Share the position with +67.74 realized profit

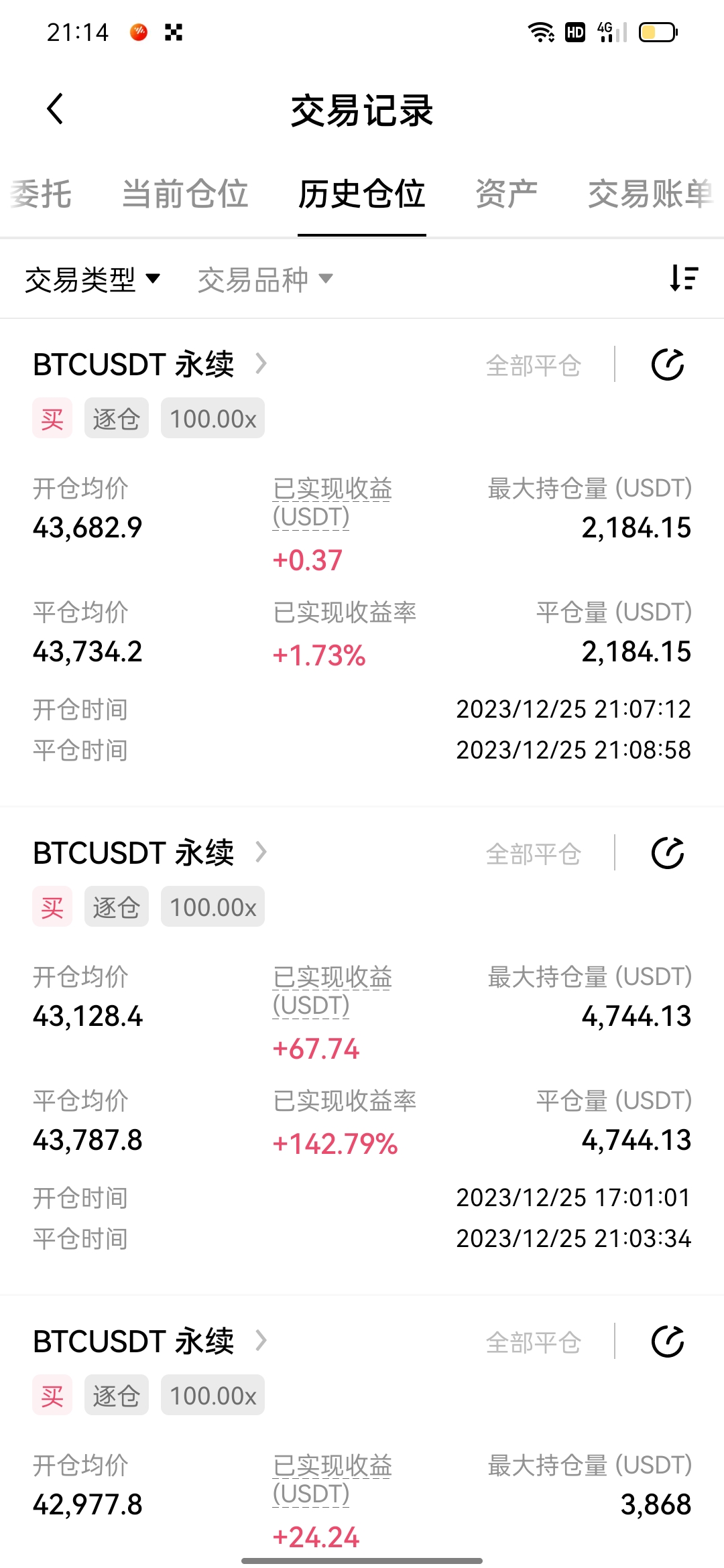point(668,853)
